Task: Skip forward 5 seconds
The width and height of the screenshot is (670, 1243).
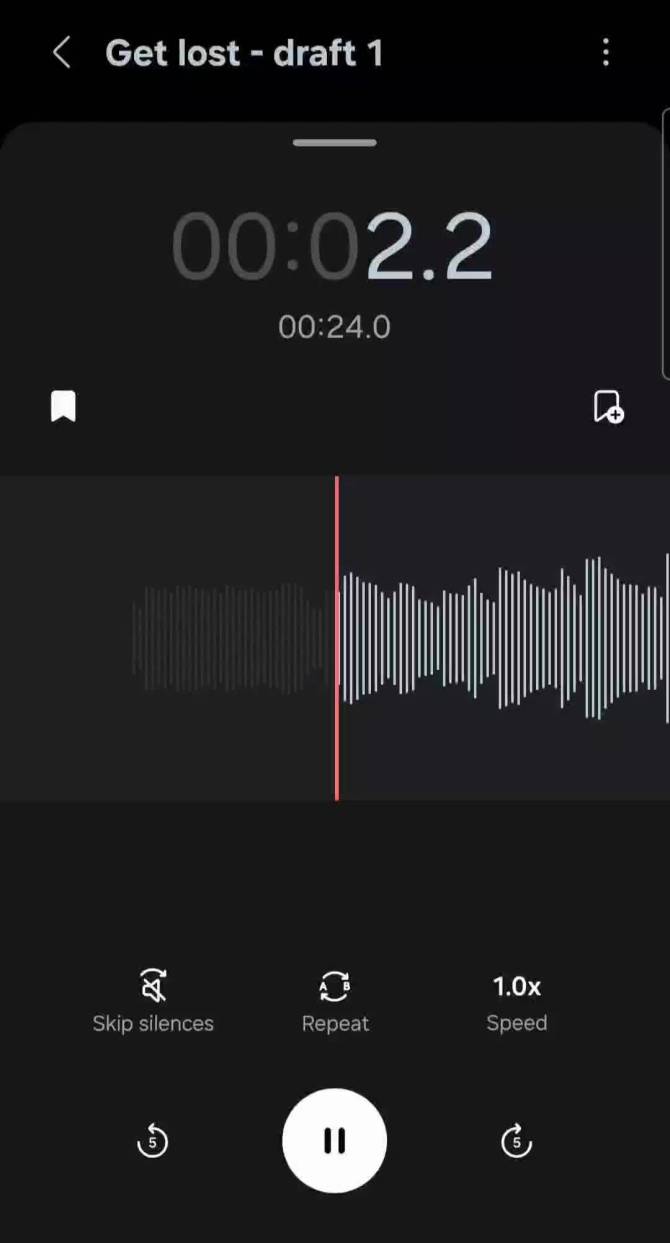Action: (516, 1141)
